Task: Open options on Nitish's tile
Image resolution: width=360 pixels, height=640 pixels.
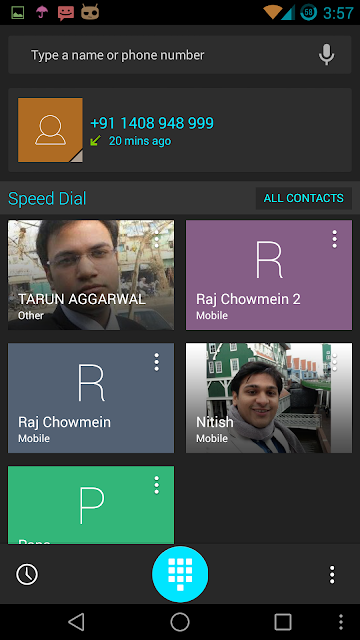Action: tap(334, 362)
